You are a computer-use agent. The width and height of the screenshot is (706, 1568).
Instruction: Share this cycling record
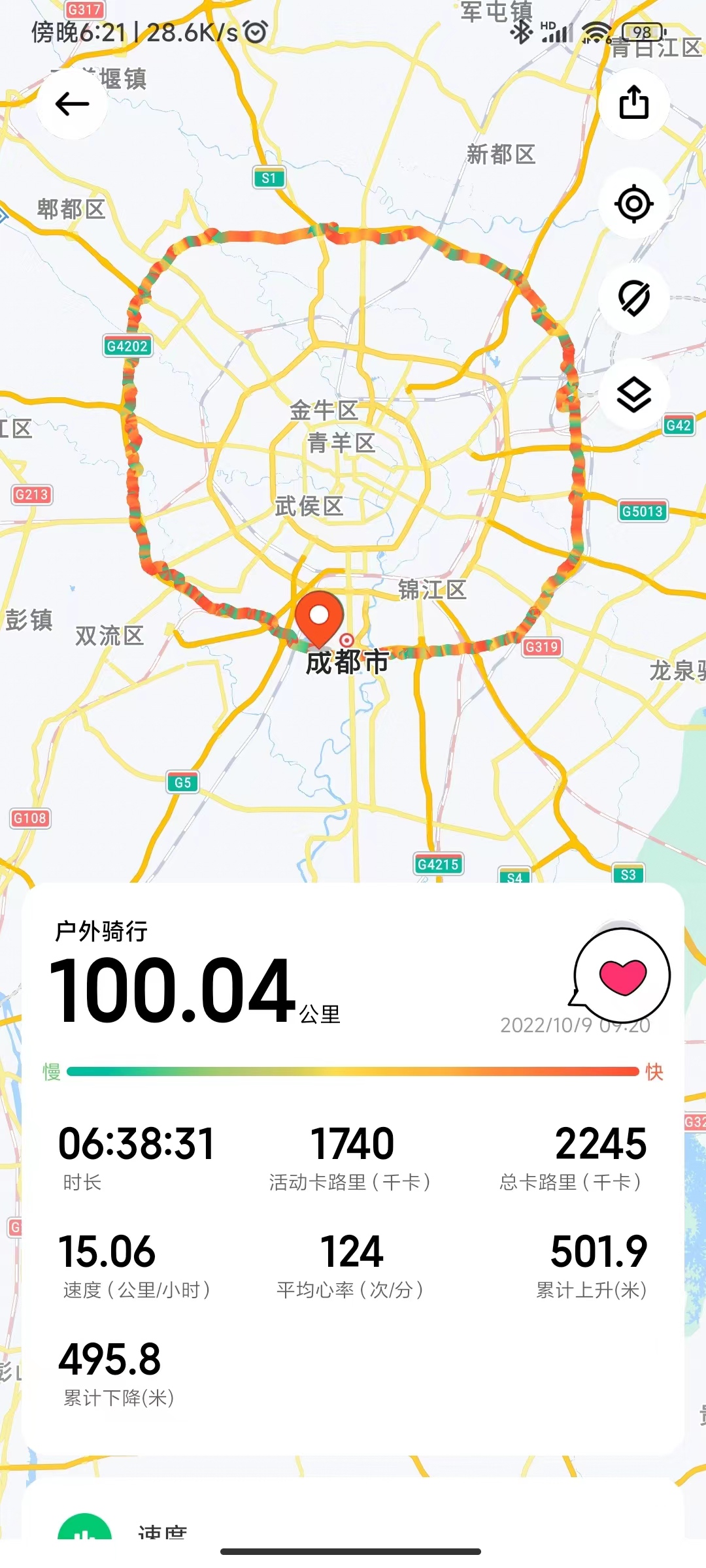pos(633,103)
